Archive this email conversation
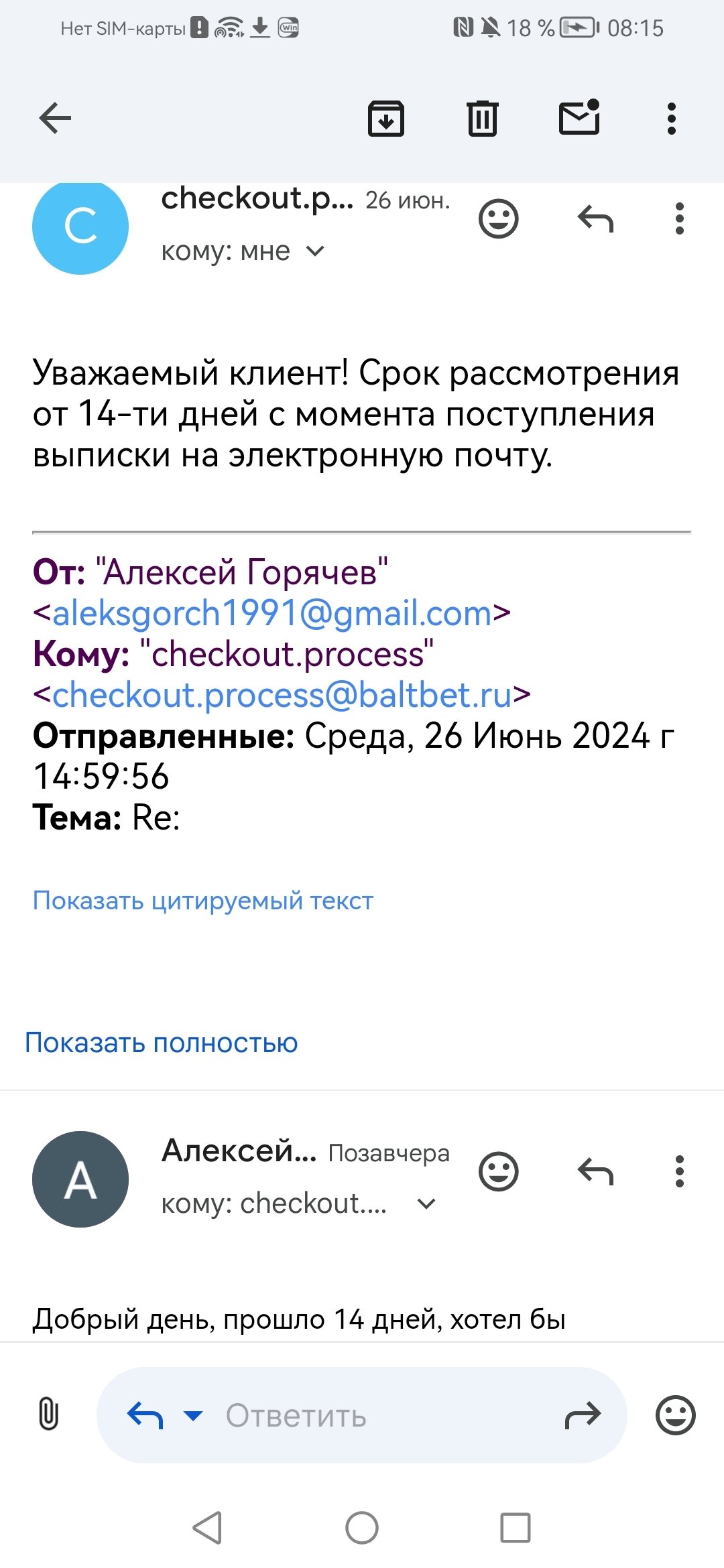This screenshot has height=1568, width=724. [386, 119]
